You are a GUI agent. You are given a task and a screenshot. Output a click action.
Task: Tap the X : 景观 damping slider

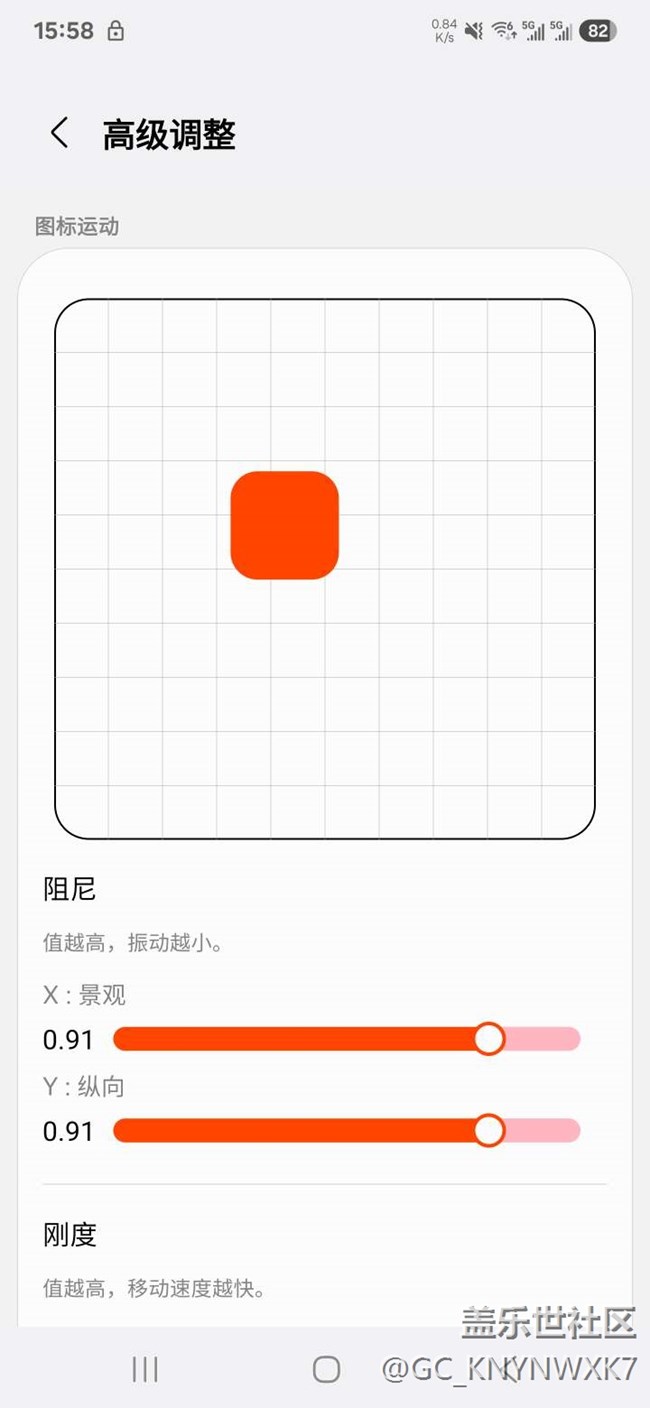pyautogui.click(x=346, y=1039)
